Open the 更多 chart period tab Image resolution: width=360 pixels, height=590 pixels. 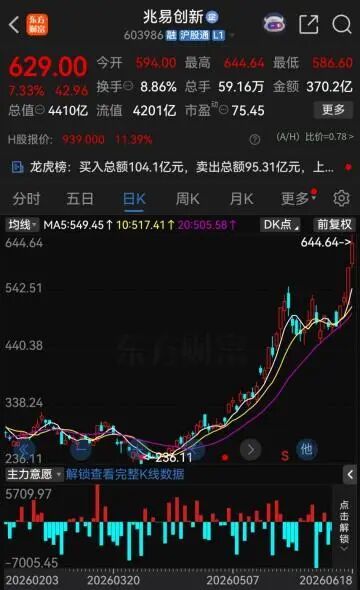click(x=296, y=199)
